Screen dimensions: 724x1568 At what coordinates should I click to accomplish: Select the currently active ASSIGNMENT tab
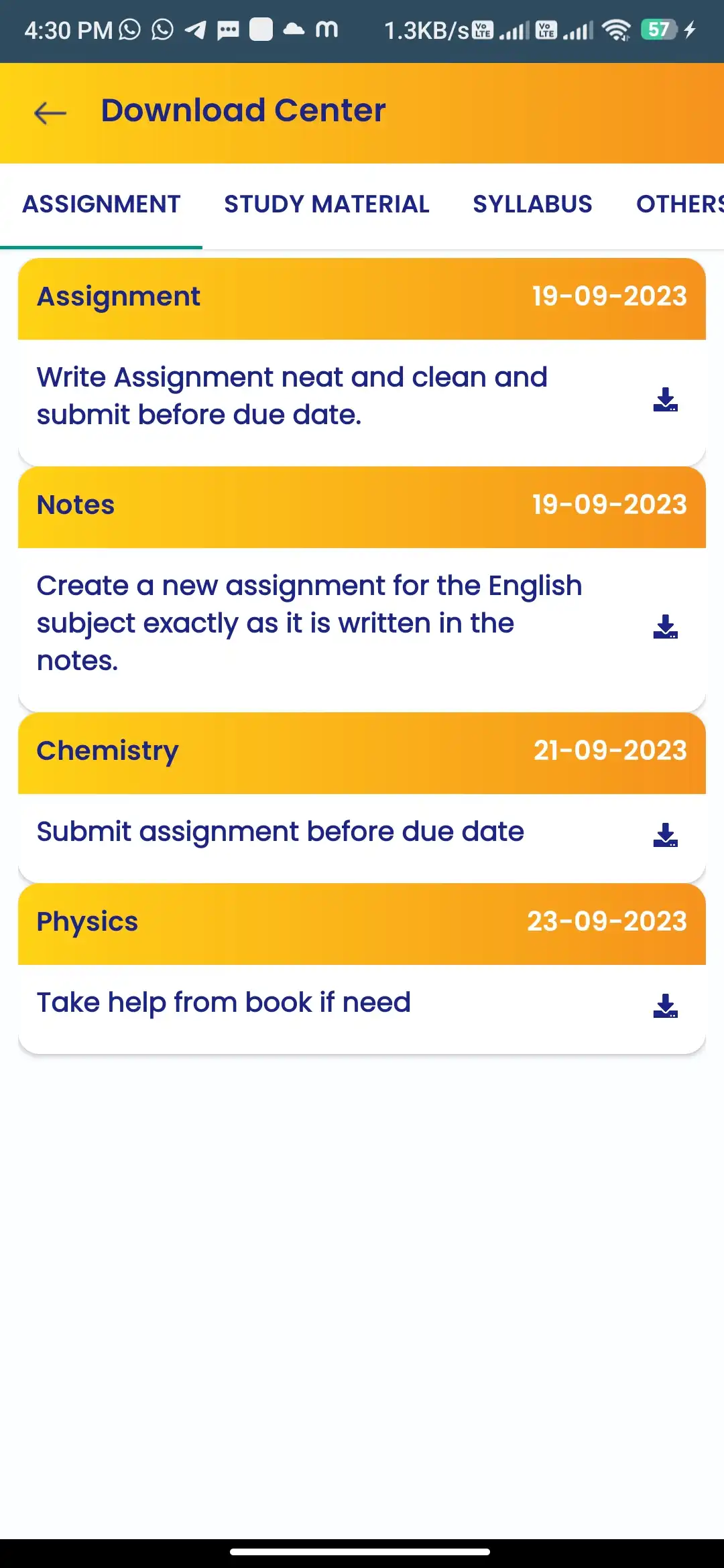coord(102,203)
